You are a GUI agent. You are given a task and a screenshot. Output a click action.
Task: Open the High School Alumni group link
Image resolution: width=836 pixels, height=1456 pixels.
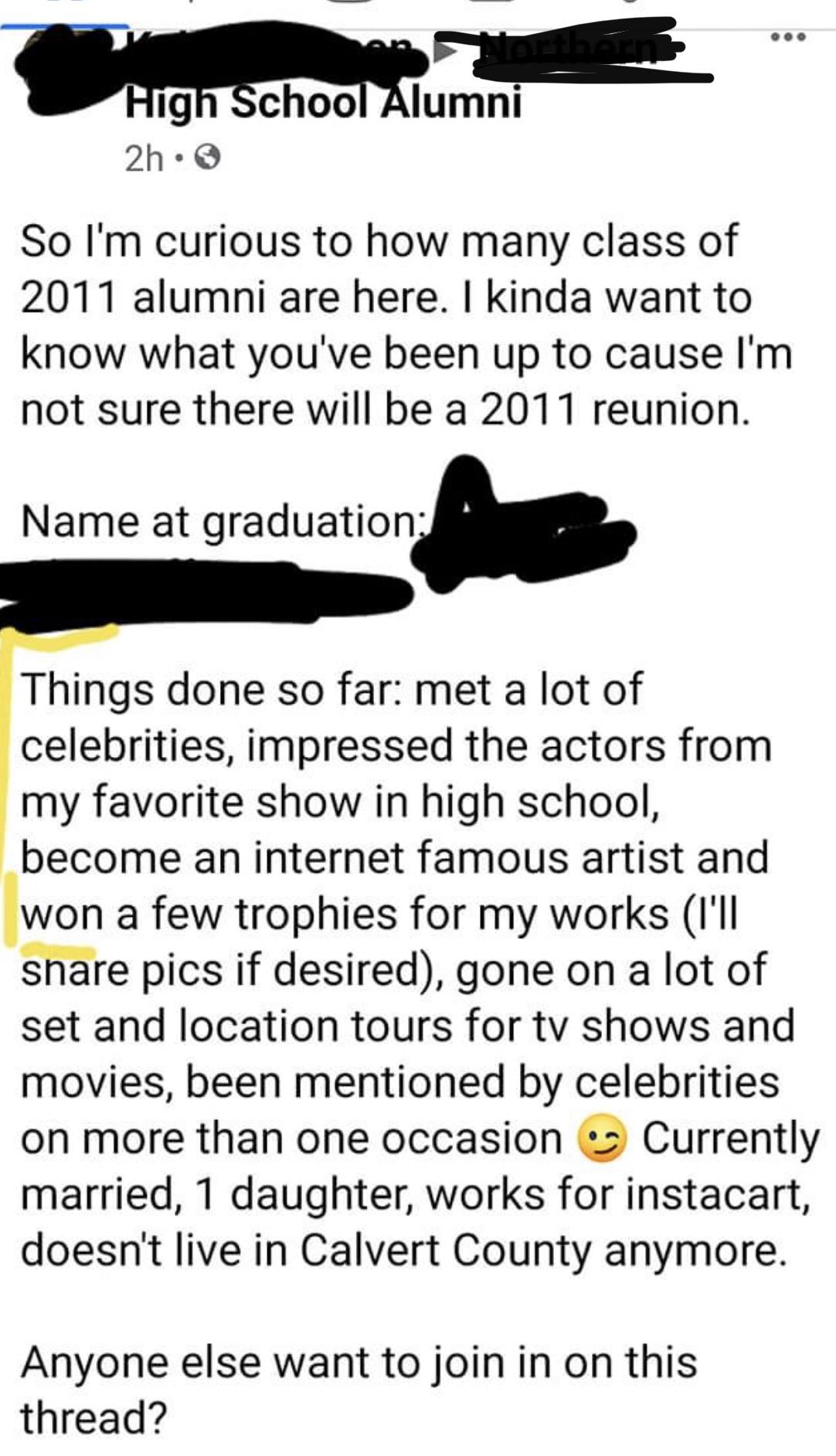point(323,103)
